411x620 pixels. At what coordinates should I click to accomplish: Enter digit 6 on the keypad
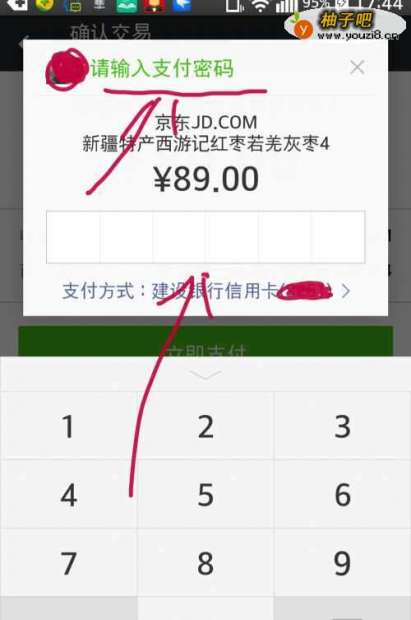point(343,495)
